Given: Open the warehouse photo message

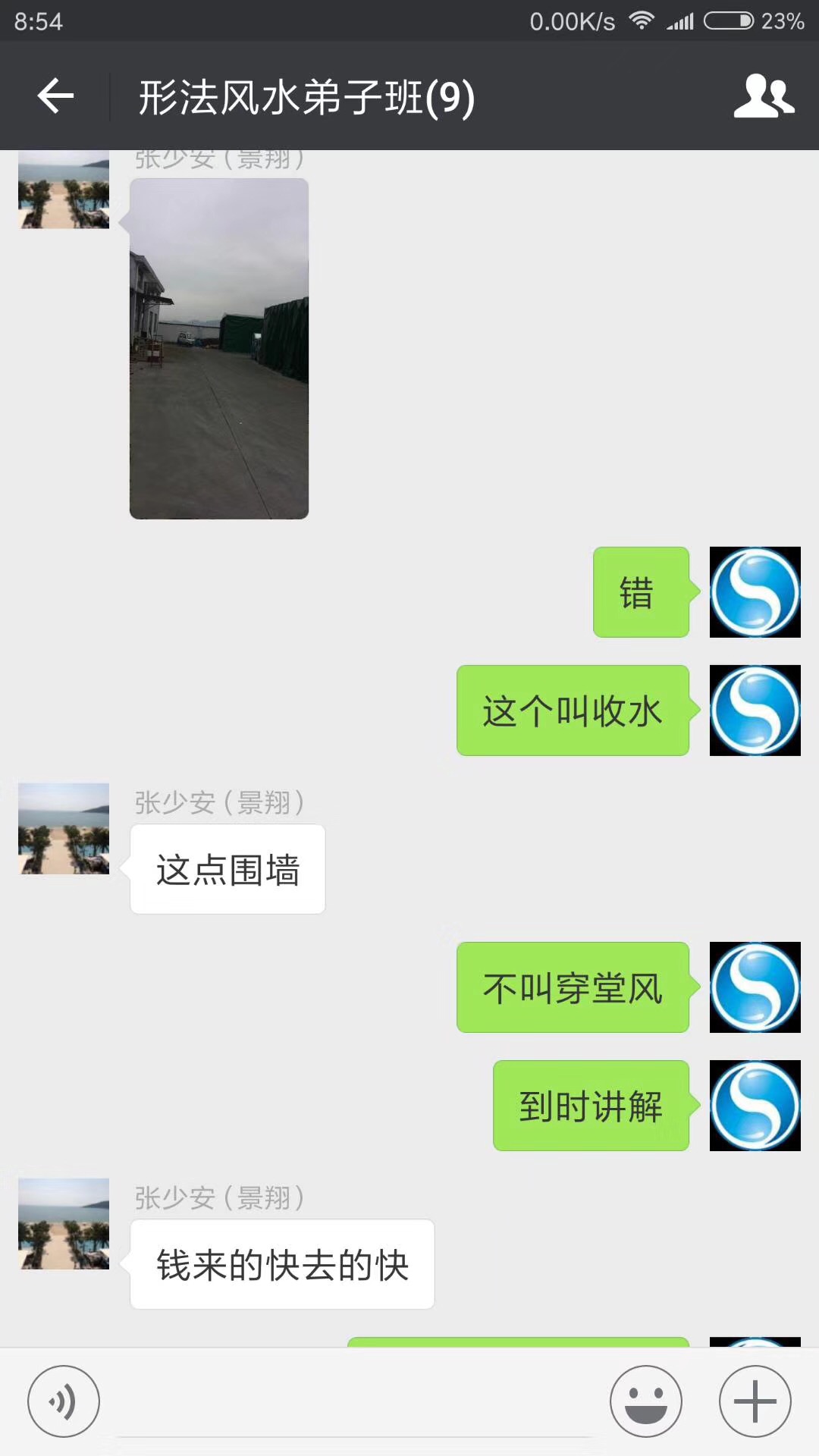Looking at the screenshot, I should coord(219,349).
